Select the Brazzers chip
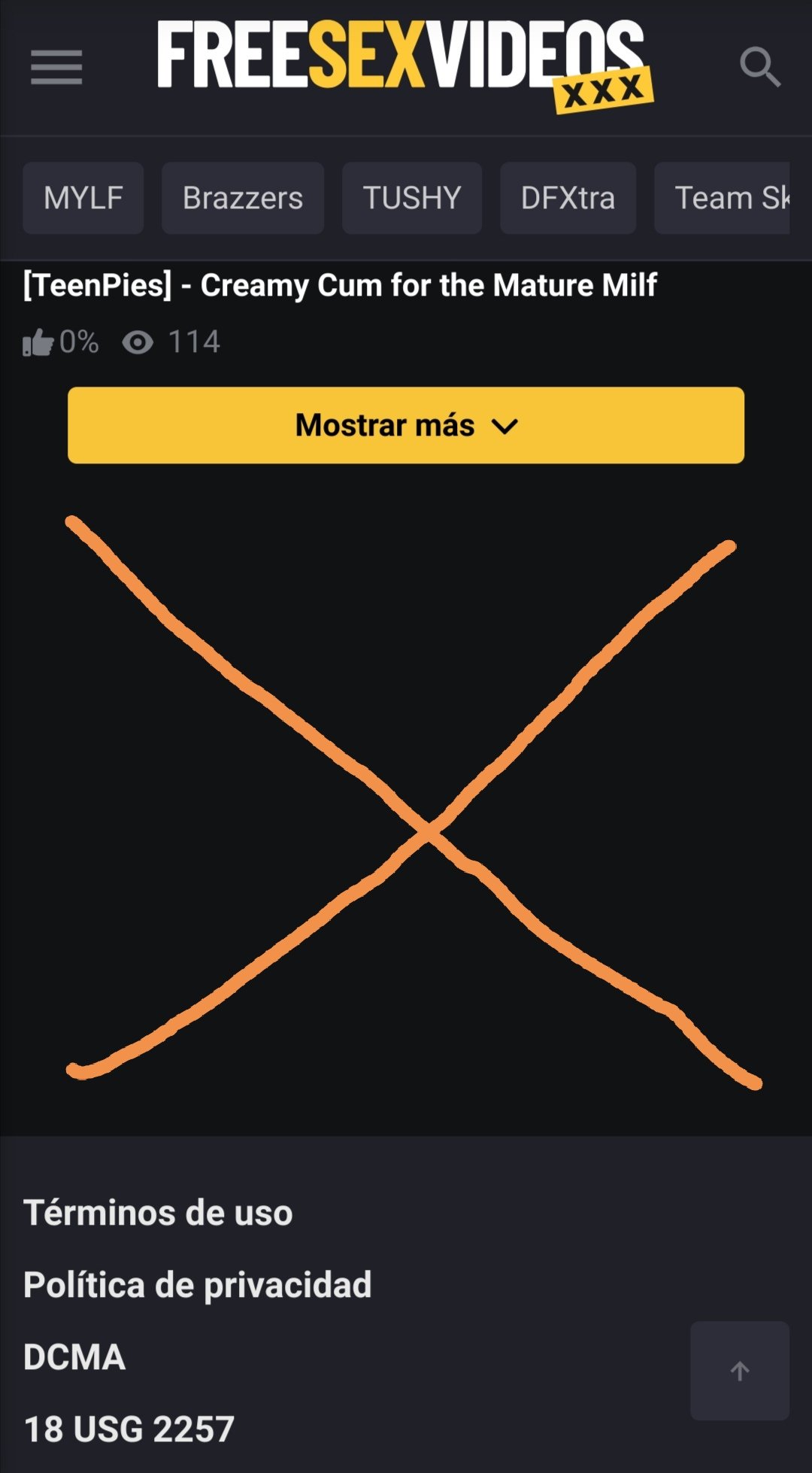The width and height of the screenshot is (812, 1473). 243,198
